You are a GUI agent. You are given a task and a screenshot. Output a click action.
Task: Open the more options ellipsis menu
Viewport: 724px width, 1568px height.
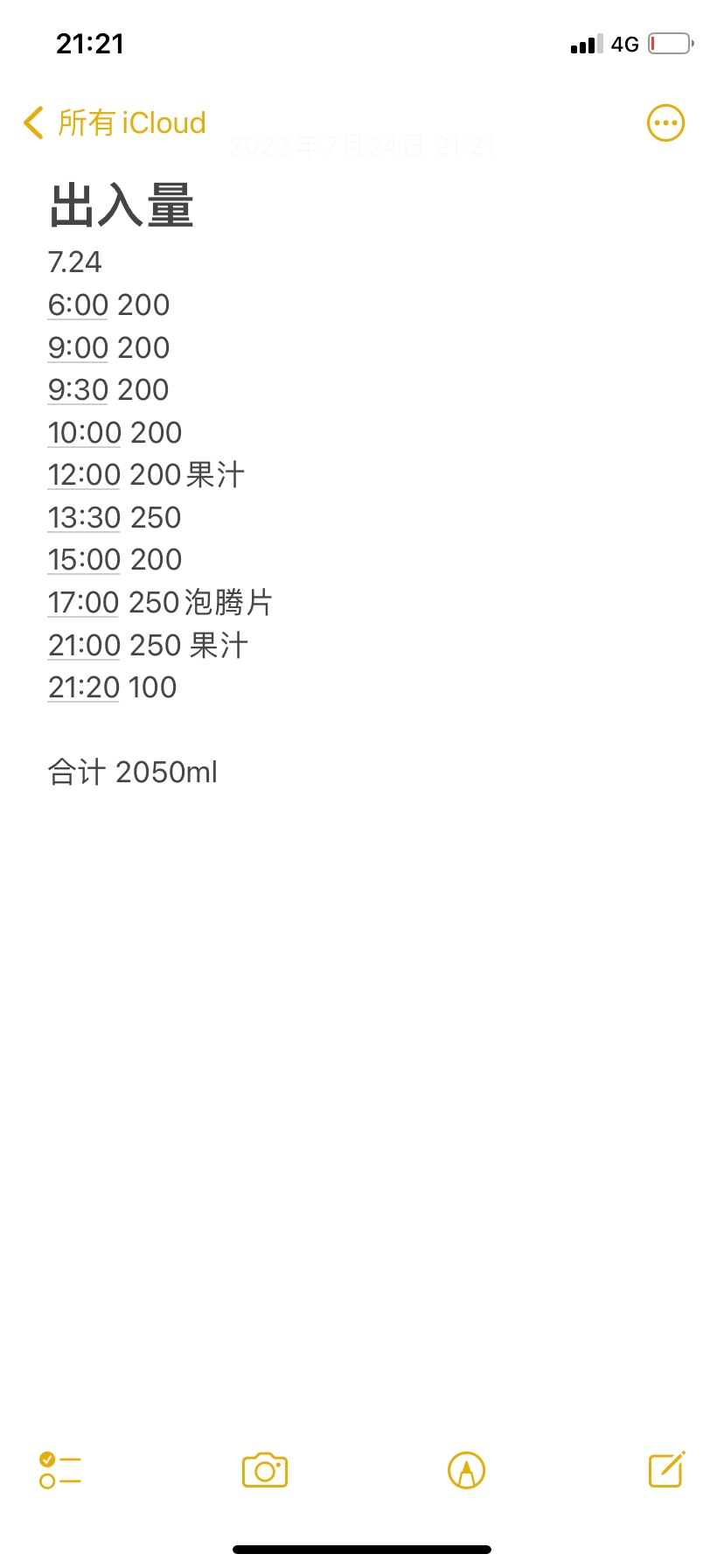tap(665, 123)
